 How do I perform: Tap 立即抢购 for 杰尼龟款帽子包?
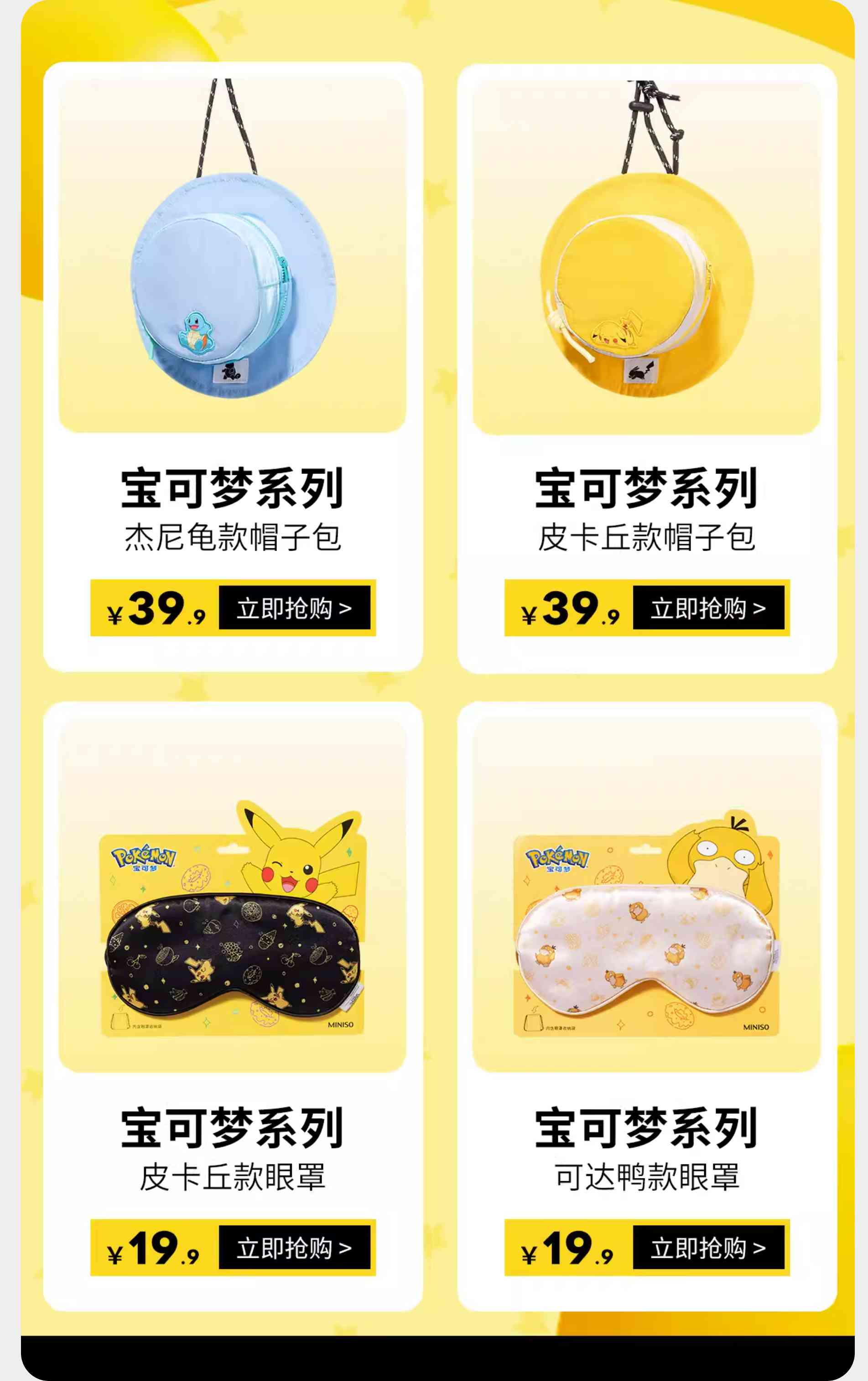click(x=294, y=608)
